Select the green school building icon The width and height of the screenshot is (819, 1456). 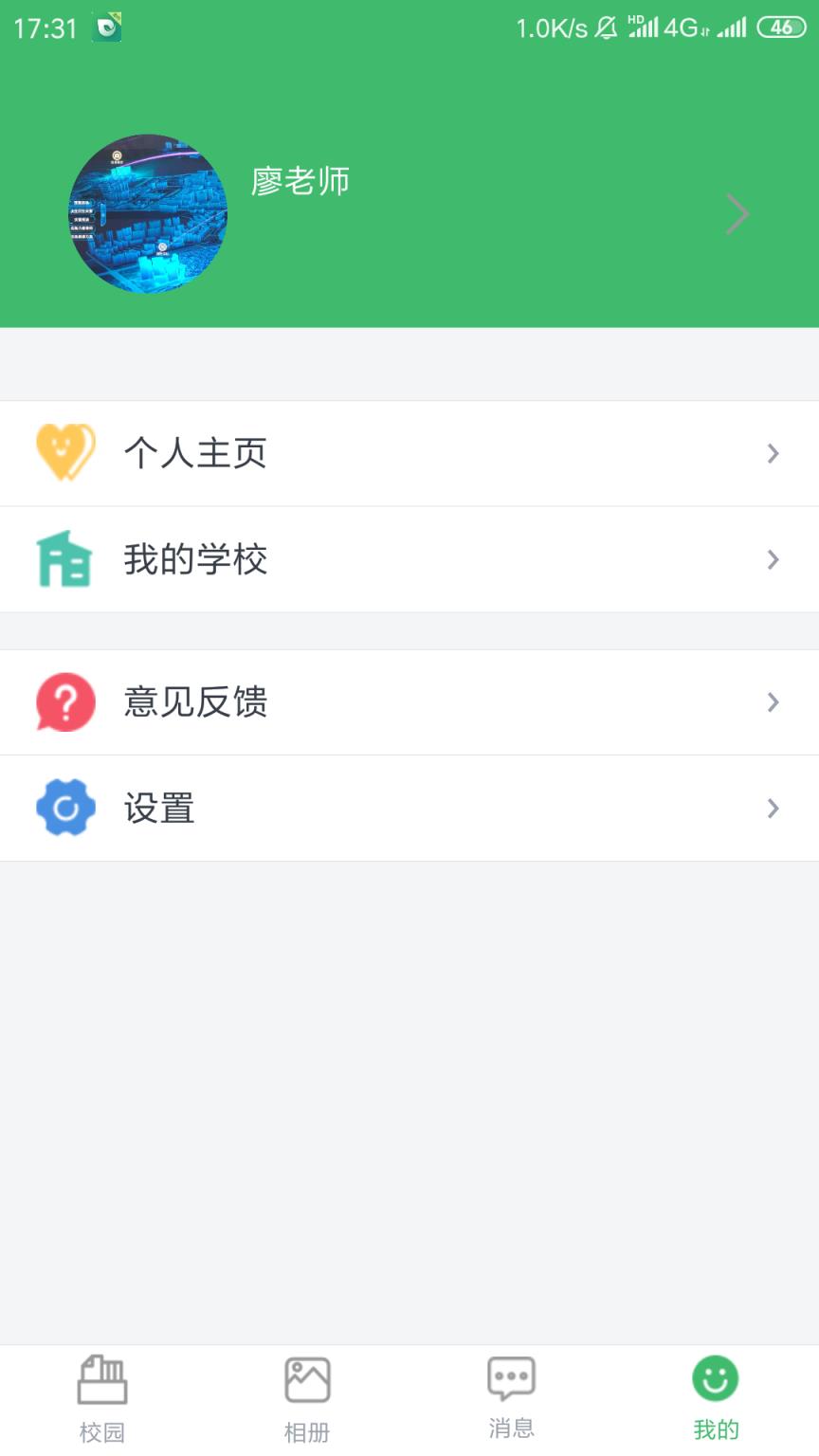coord(65,559)
